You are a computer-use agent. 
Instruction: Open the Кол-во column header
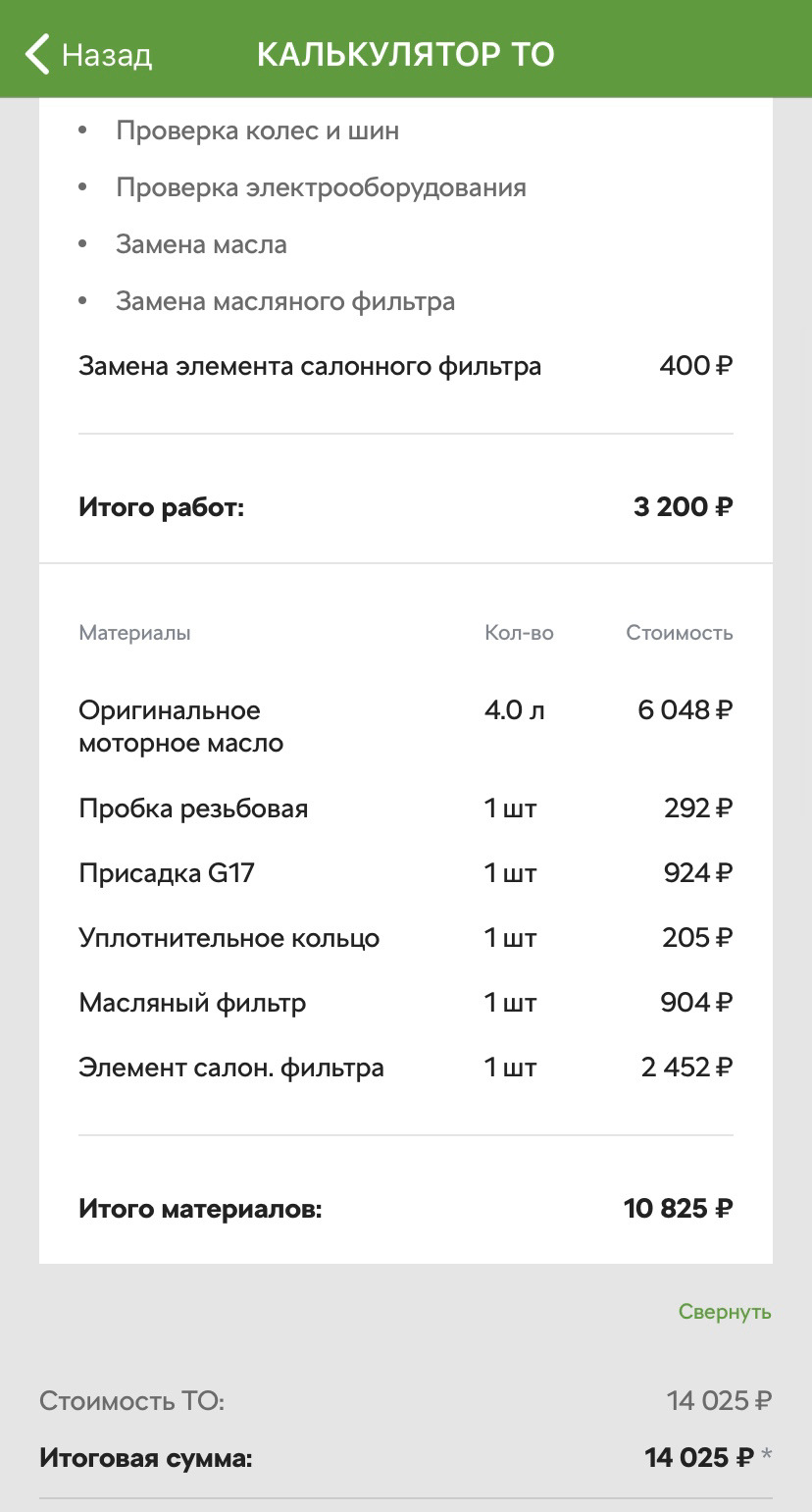(x=520, y=633)
